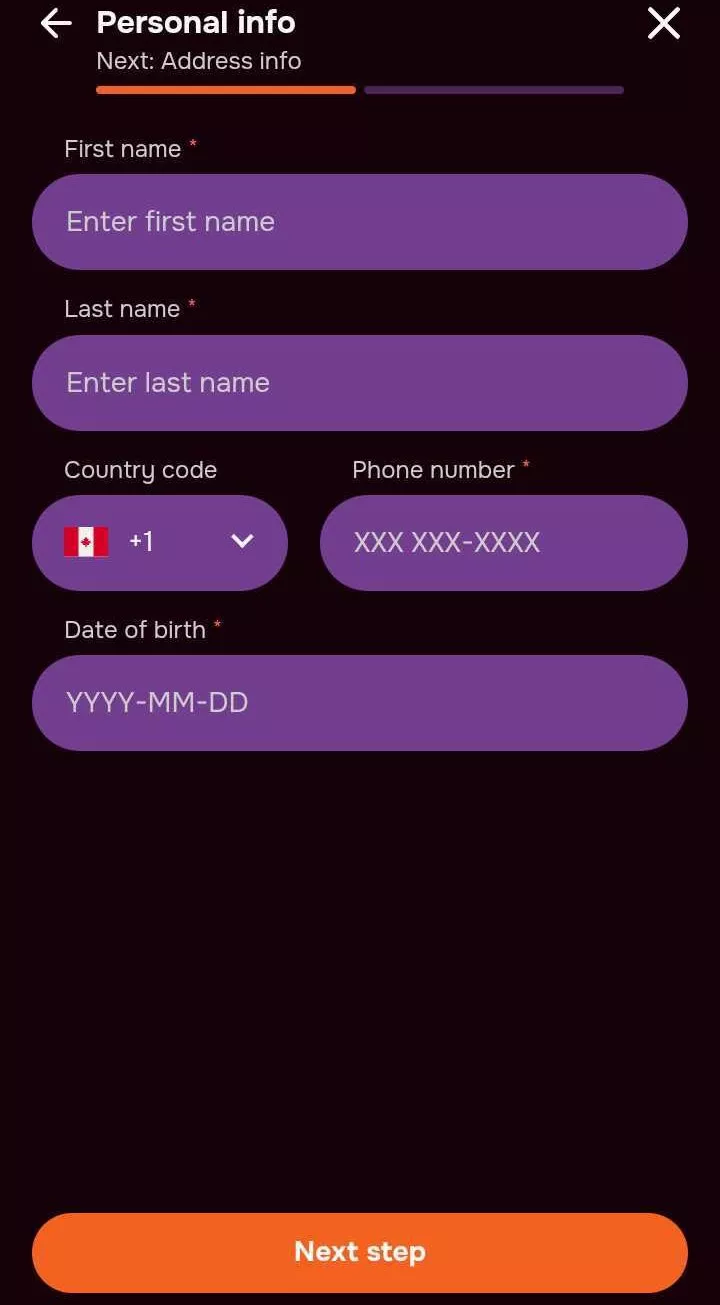
Task: Open the Country code dropdown
Action: (x=160, y=543)
